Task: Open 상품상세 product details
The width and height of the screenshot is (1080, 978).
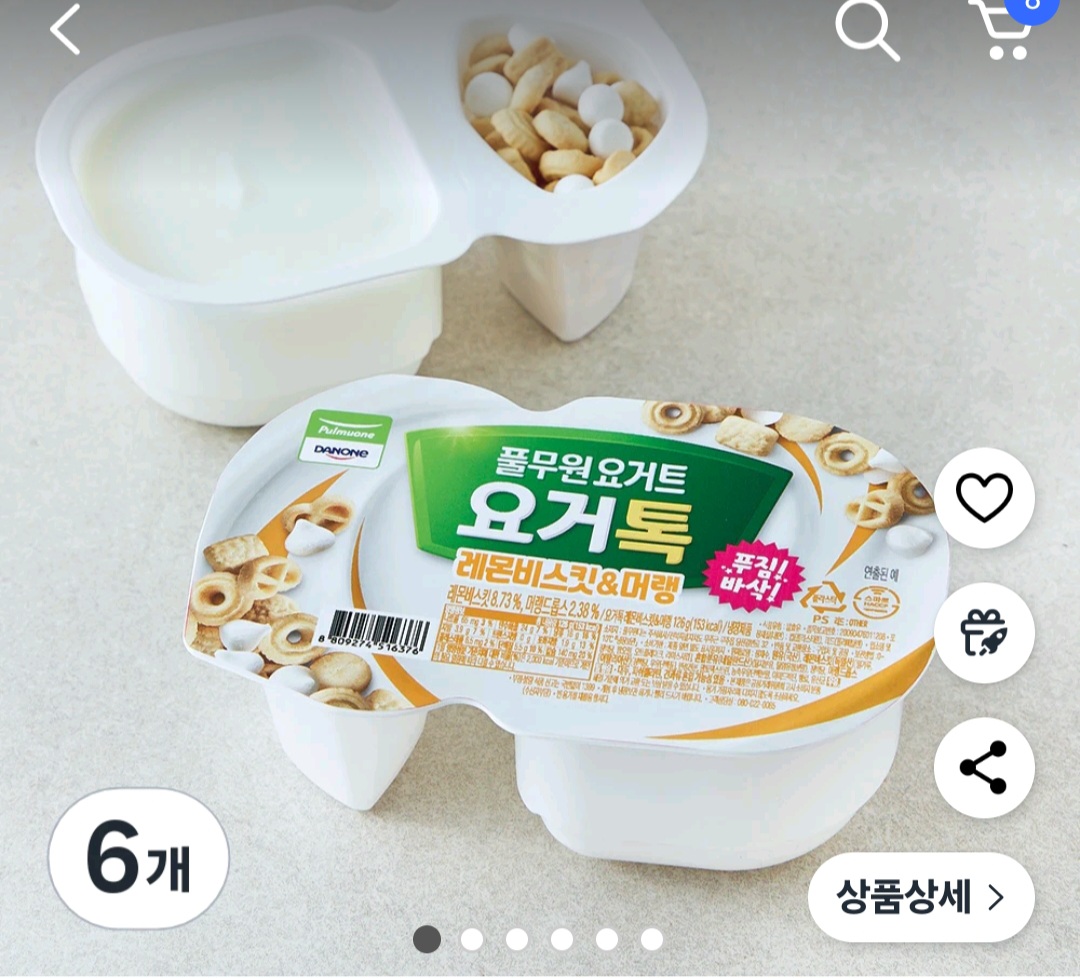Action: pos(921,897)
